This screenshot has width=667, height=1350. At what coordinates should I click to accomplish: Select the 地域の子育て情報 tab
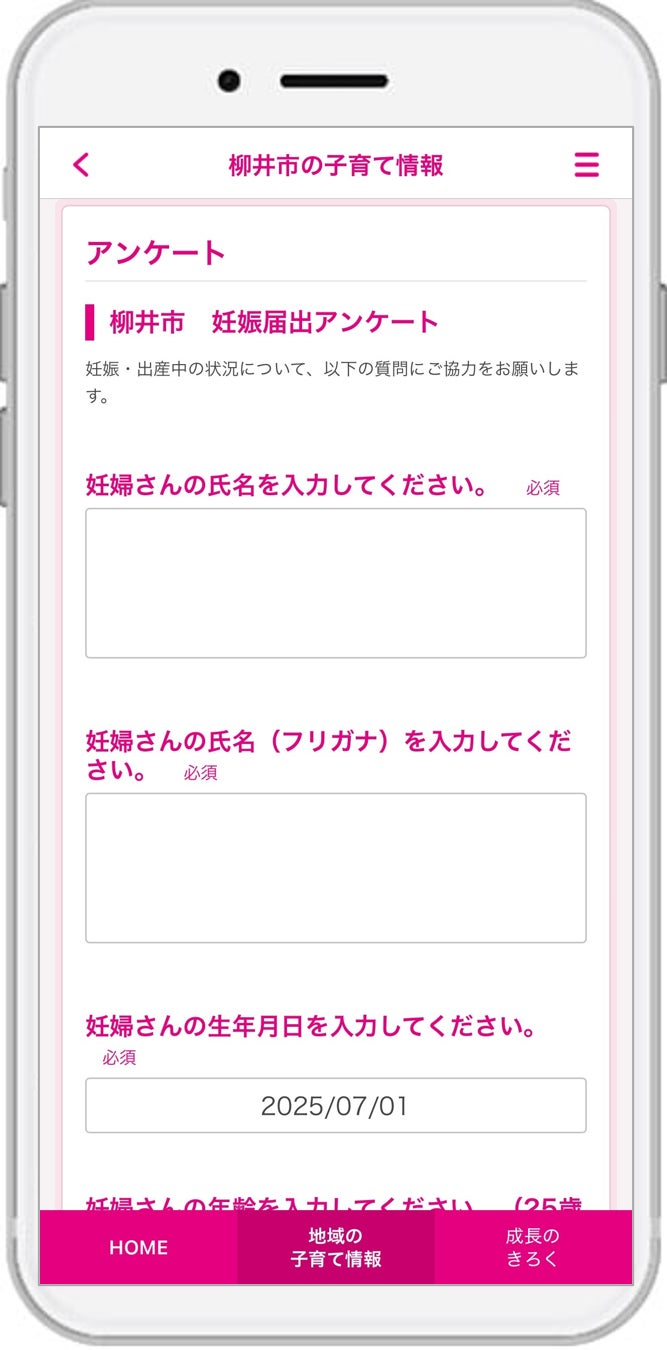335,1248
